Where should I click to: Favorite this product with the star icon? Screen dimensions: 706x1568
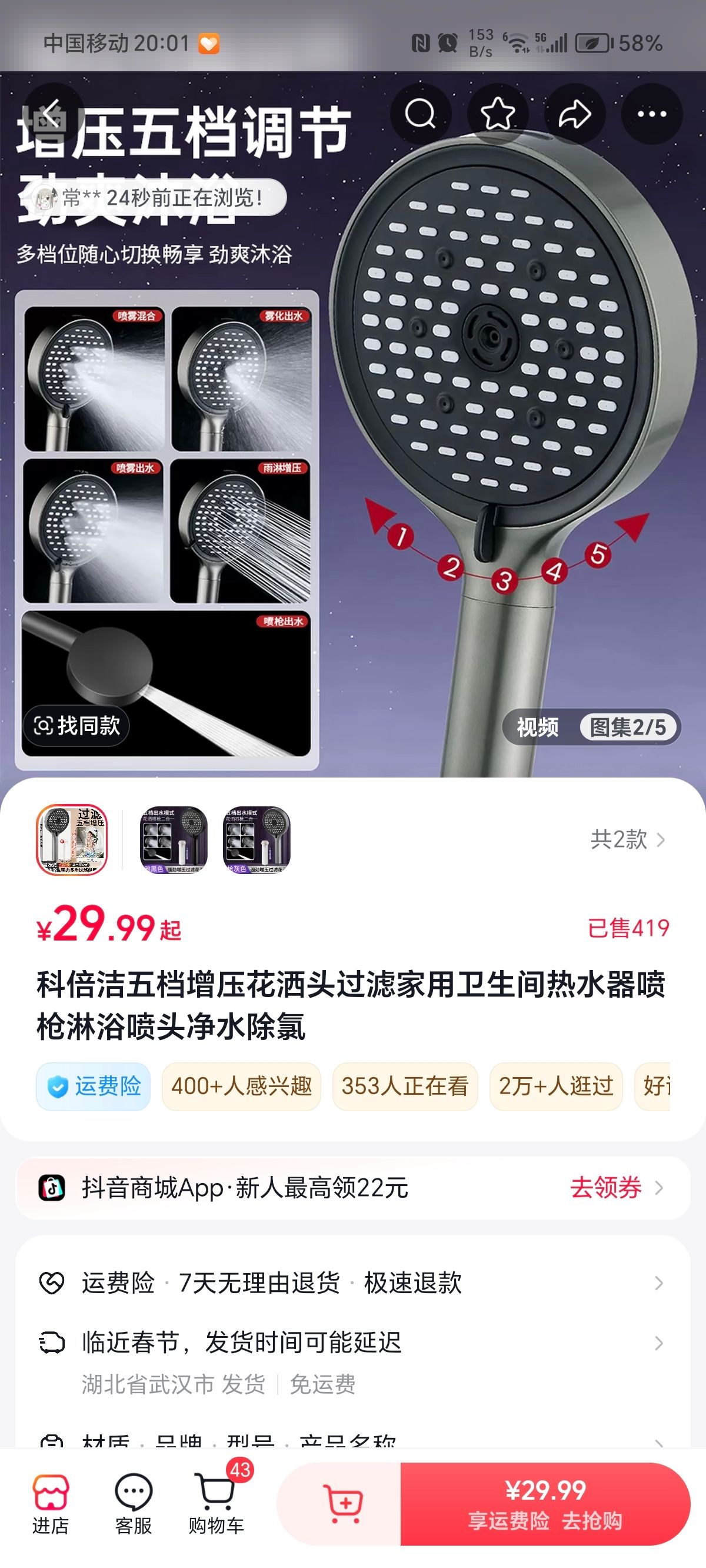(x=497, y=114)
